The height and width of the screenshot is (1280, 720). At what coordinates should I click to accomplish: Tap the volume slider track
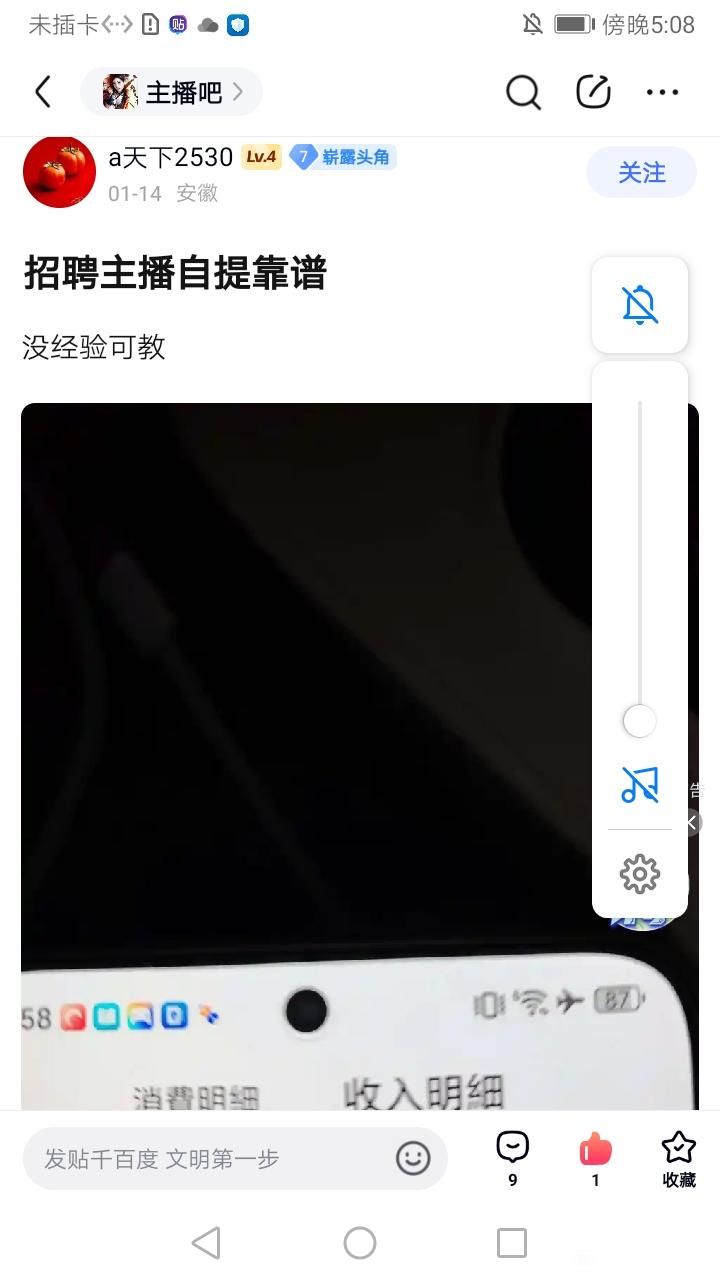[x=640, y=560]
